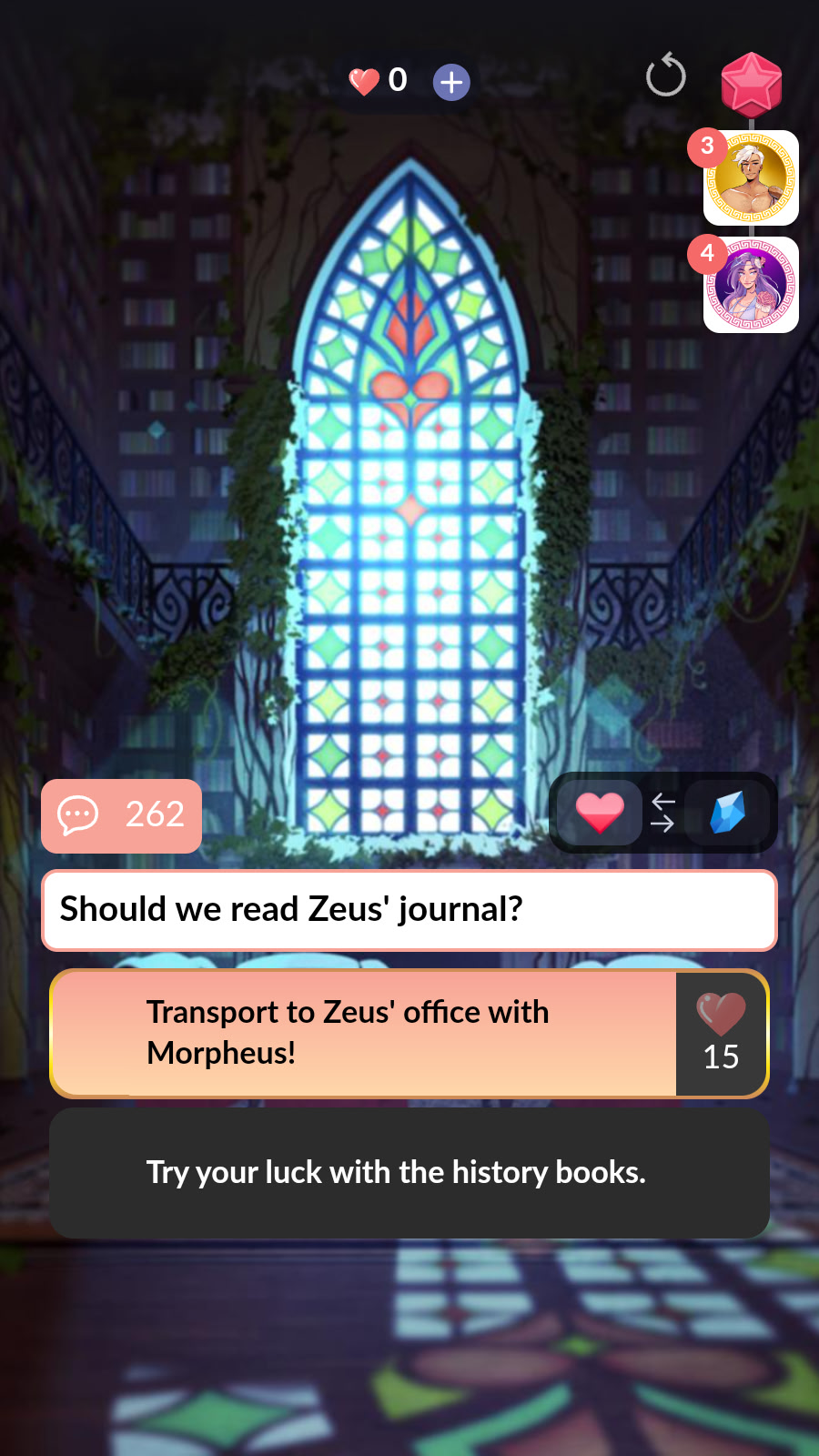Open the 262 comments bubble
Screen dimensions: 819x1456
tap(122, 815)
